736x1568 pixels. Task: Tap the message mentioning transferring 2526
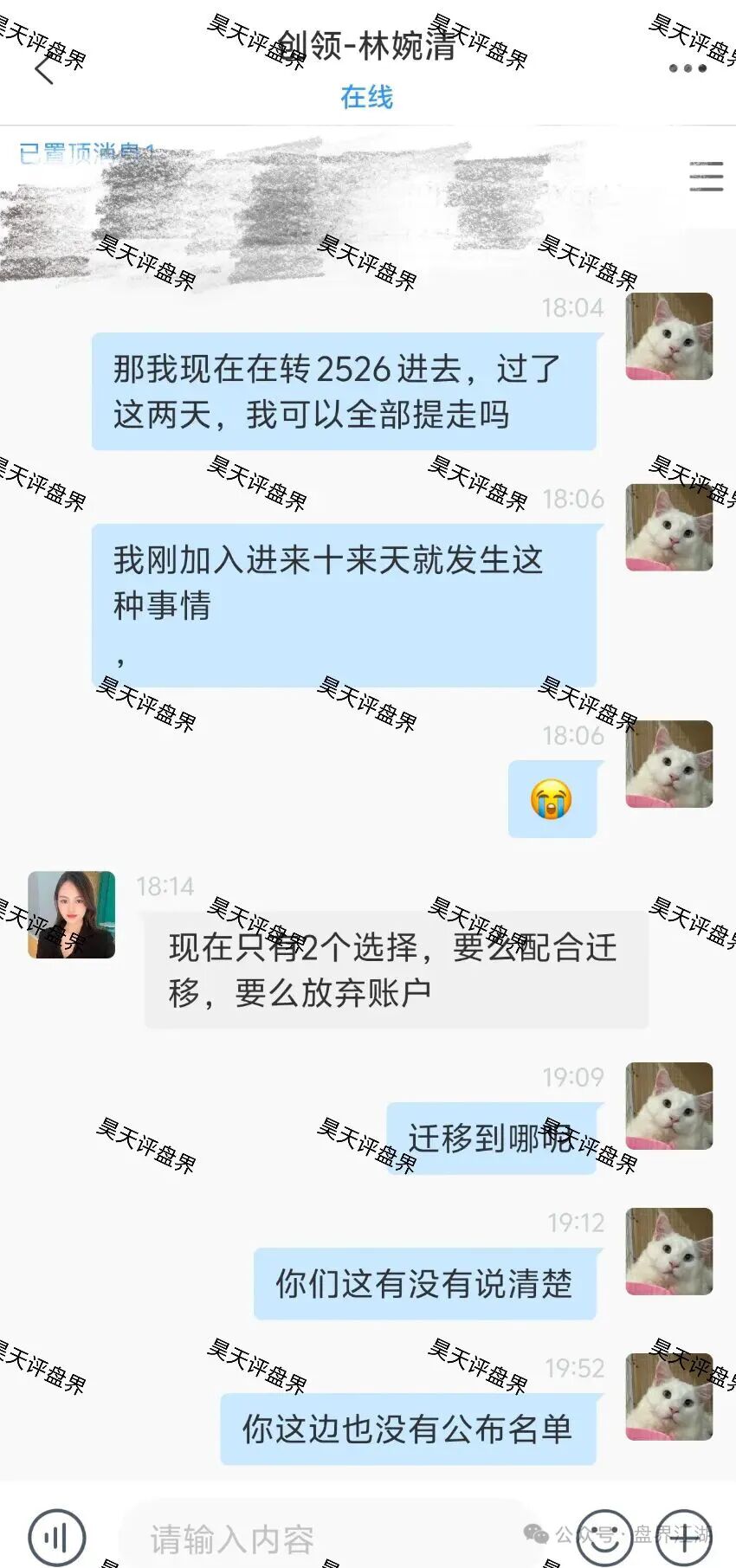345,391
